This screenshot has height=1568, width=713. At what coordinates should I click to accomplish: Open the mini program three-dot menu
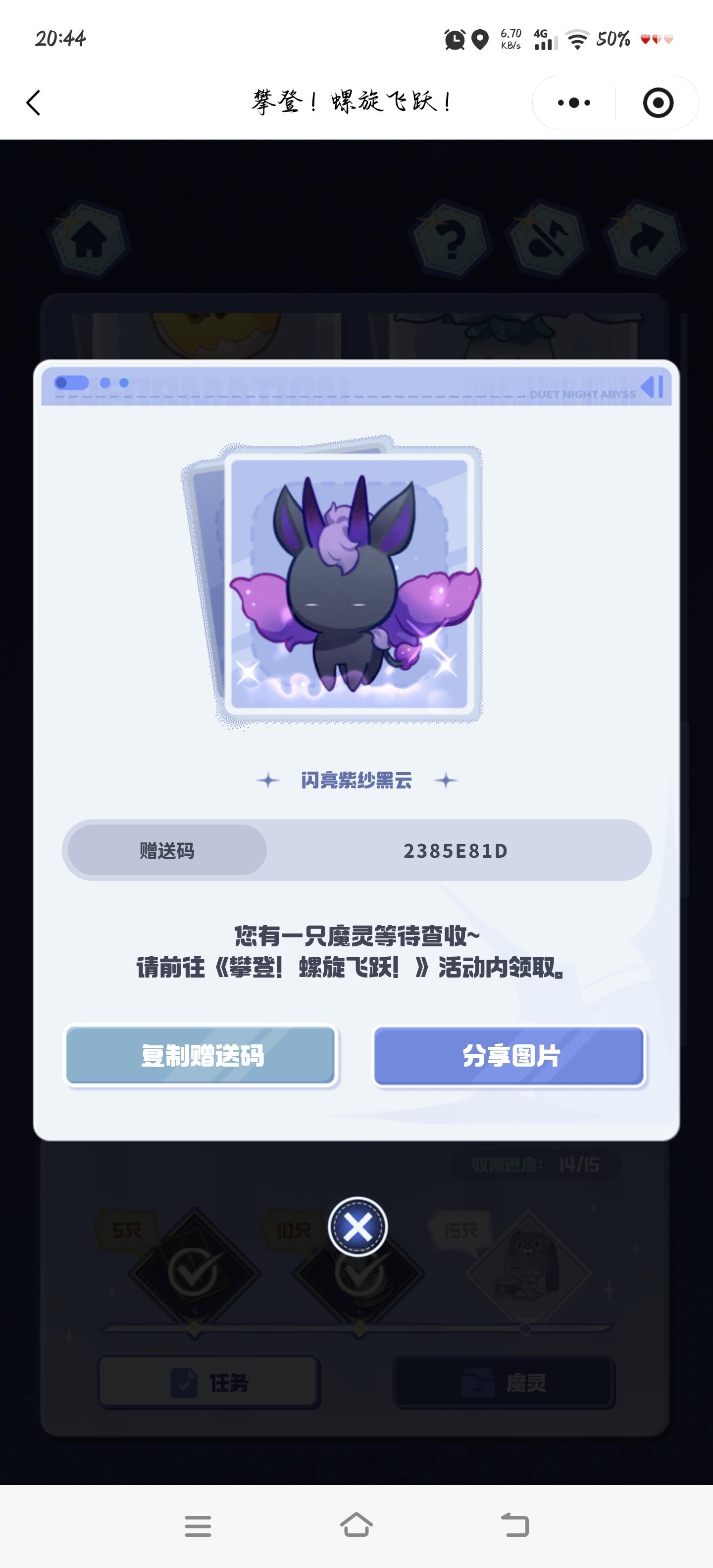point(573,102)
